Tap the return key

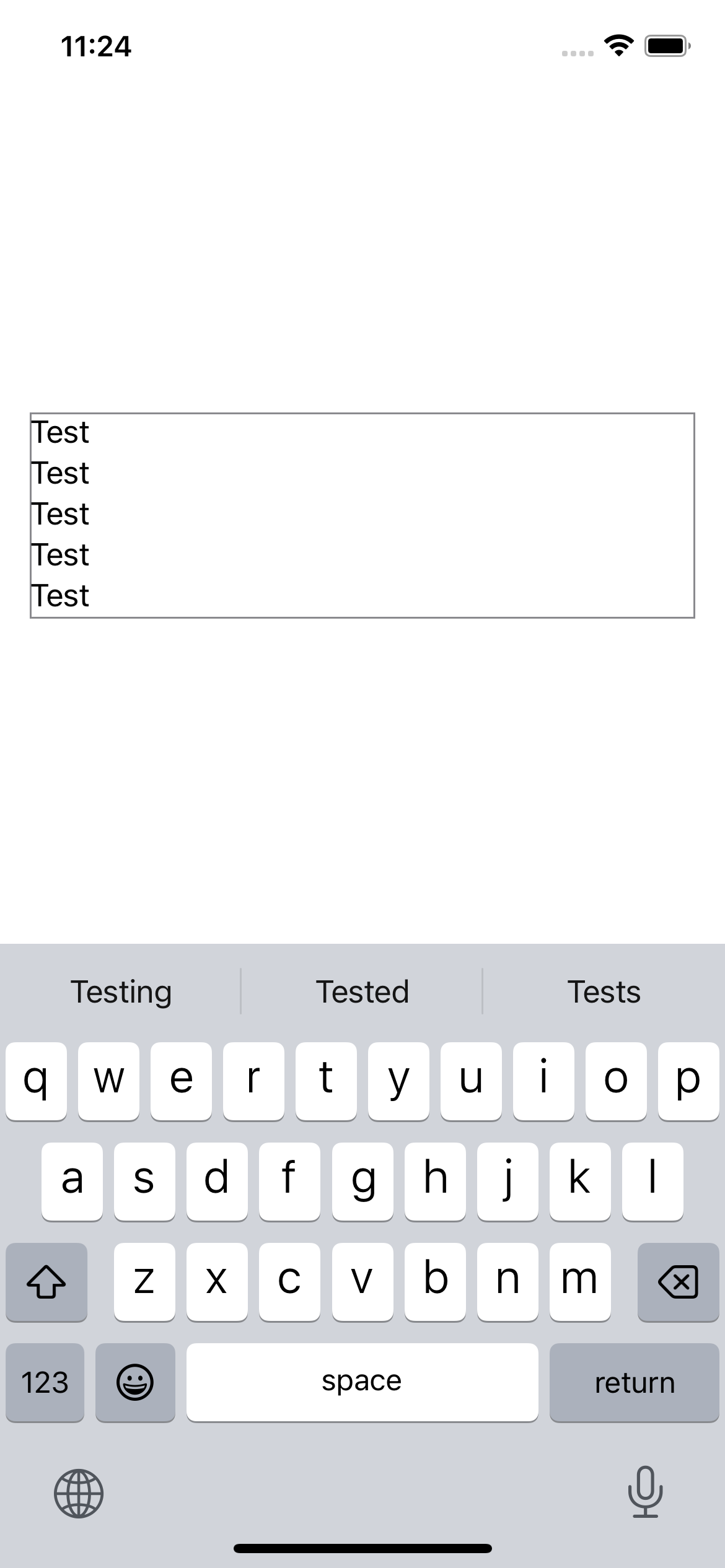(x=634, y=1382)
